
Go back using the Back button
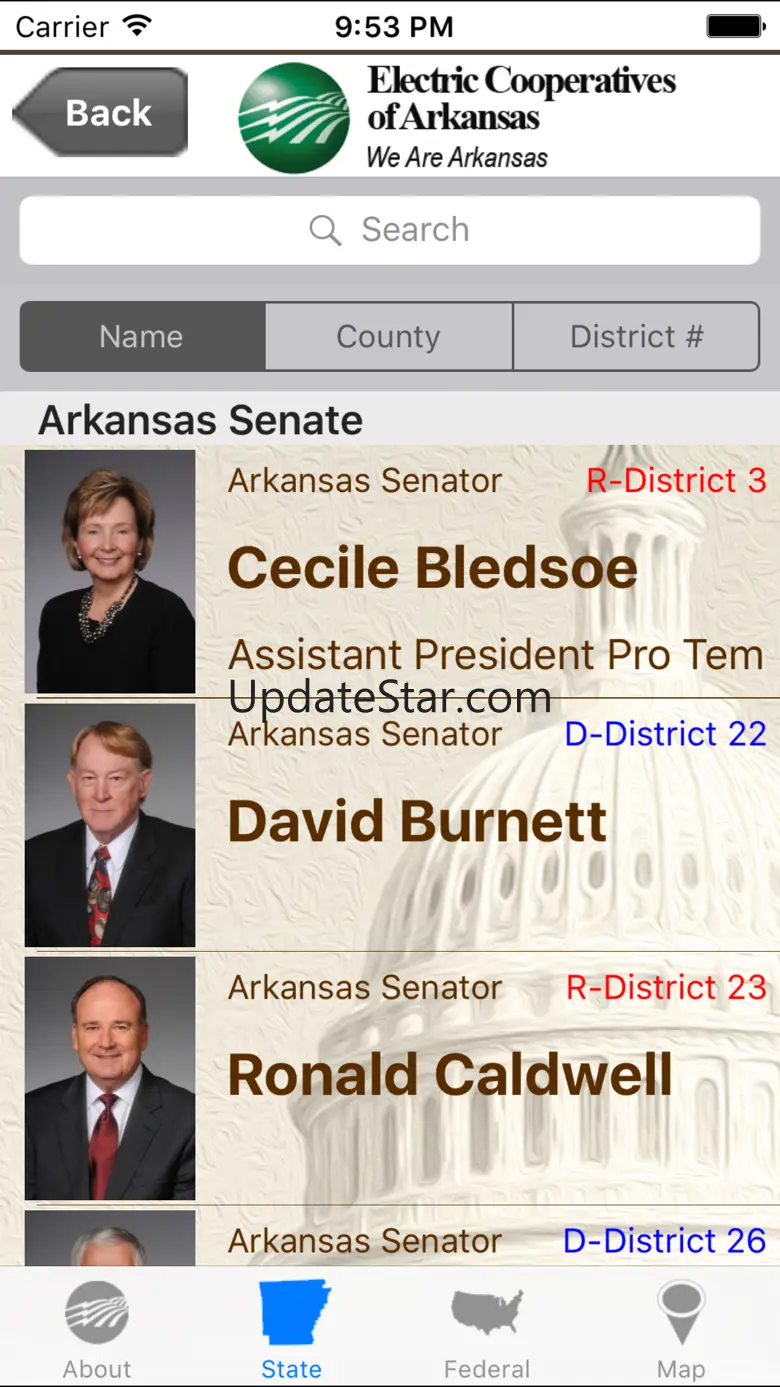point(102,113)
